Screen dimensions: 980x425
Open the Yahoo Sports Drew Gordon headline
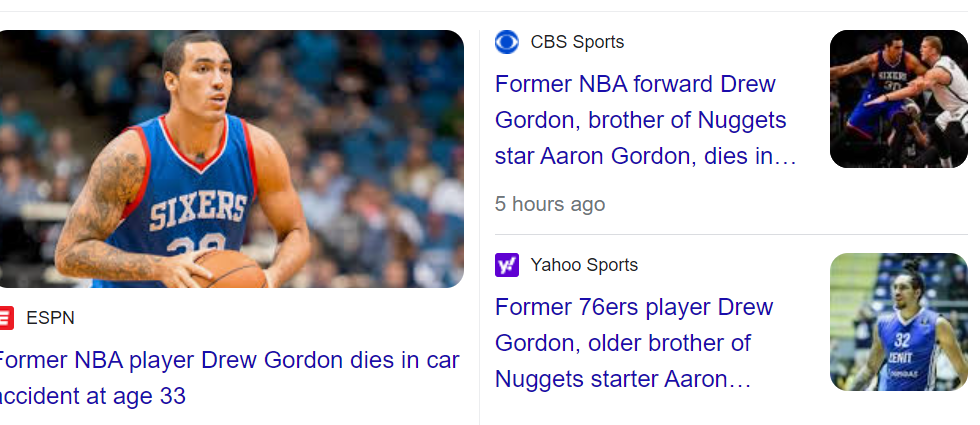click(x=635, y=343)
